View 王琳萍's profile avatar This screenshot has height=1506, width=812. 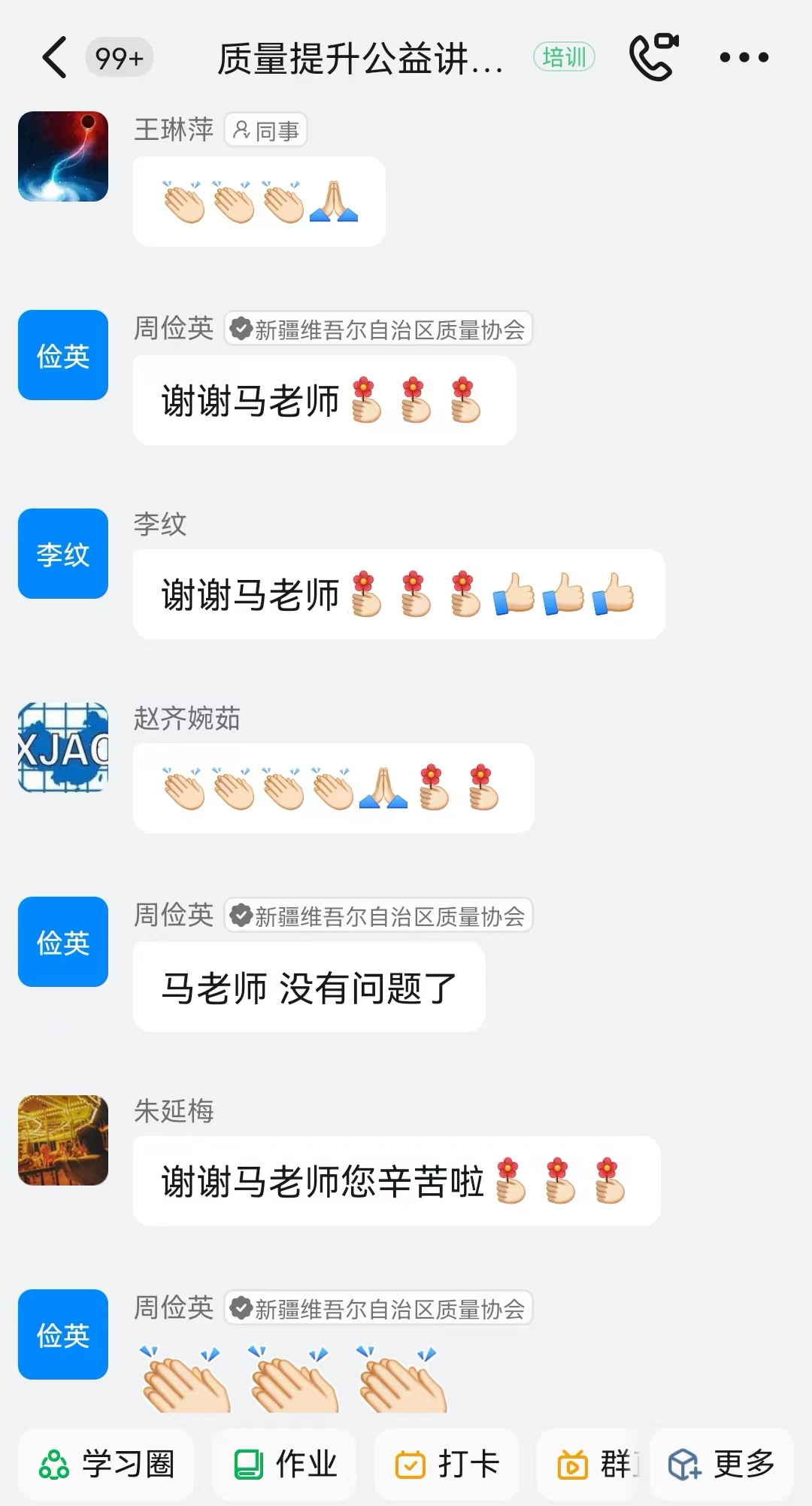63,156
